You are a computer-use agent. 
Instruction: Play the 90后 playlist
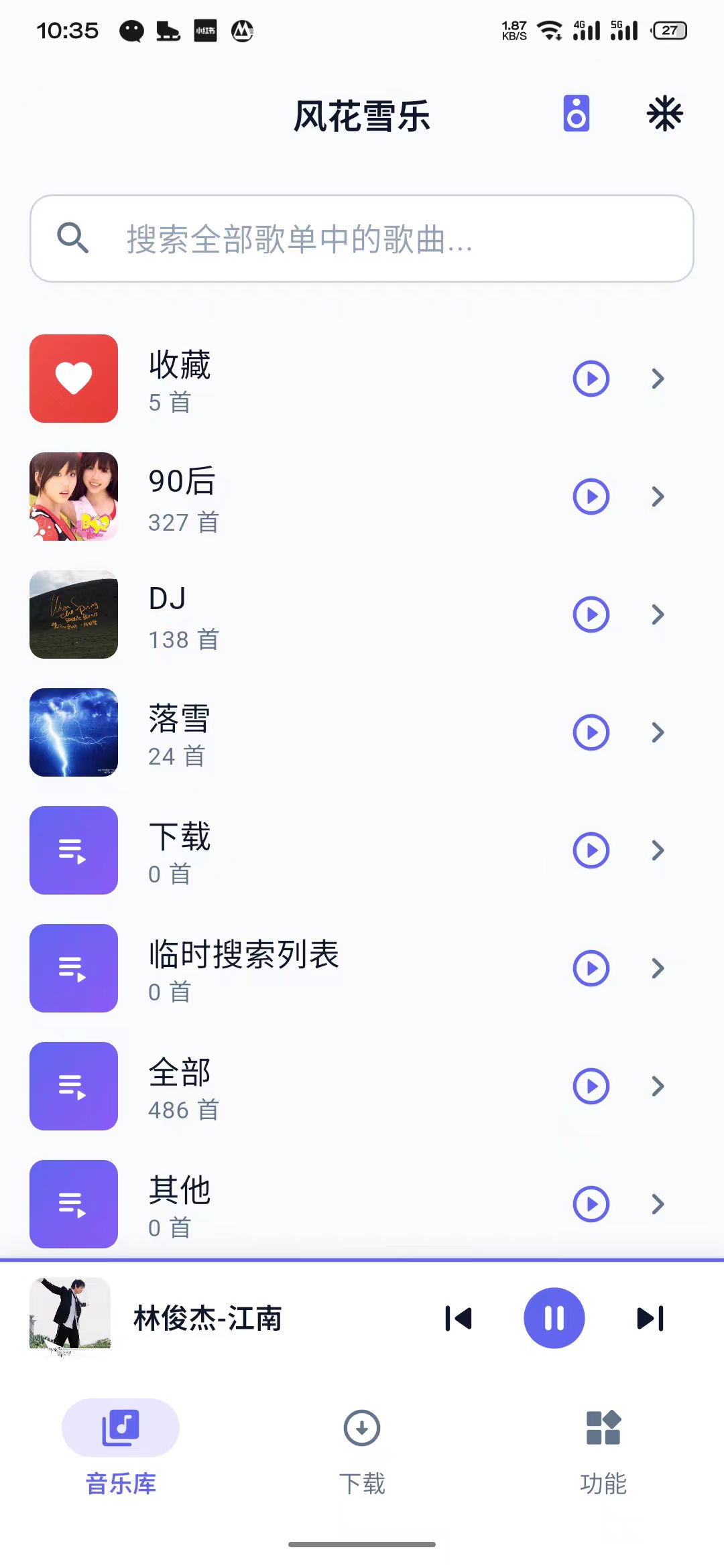click(x=591, y=497)
